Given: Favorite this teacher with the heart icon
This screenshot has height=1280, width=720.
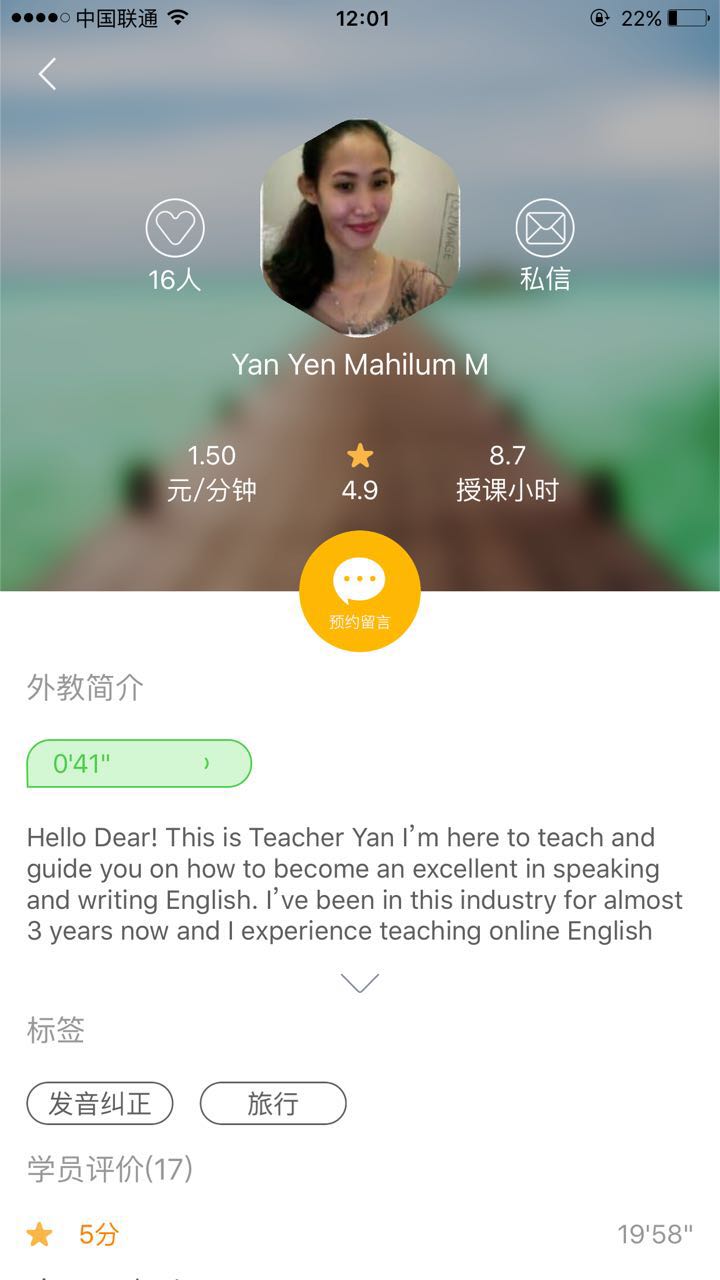Looking at the screenshot, I should click(175, 228).
